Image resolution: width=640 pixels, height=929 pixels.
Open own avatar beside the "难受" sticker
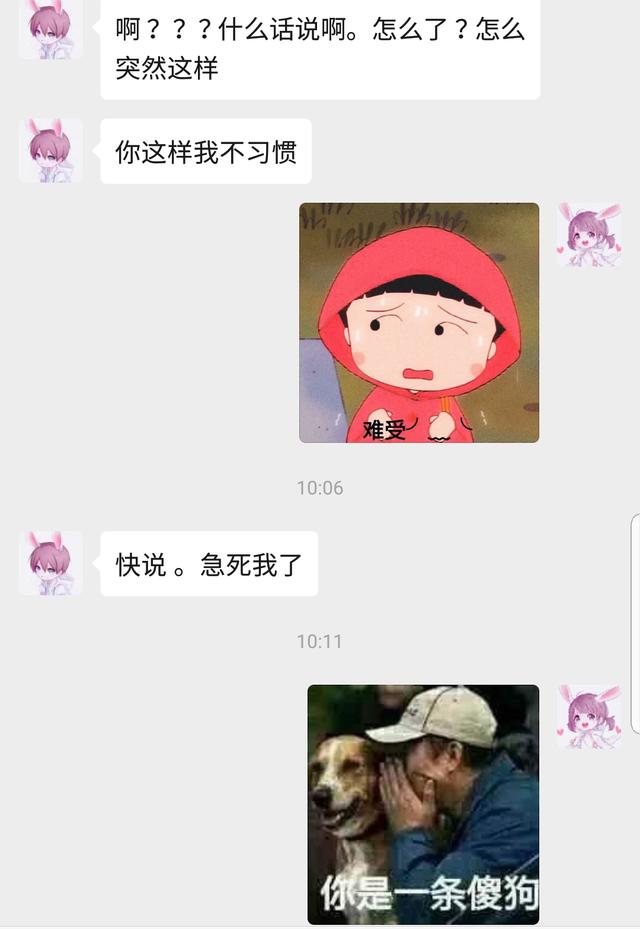(589, 235)
